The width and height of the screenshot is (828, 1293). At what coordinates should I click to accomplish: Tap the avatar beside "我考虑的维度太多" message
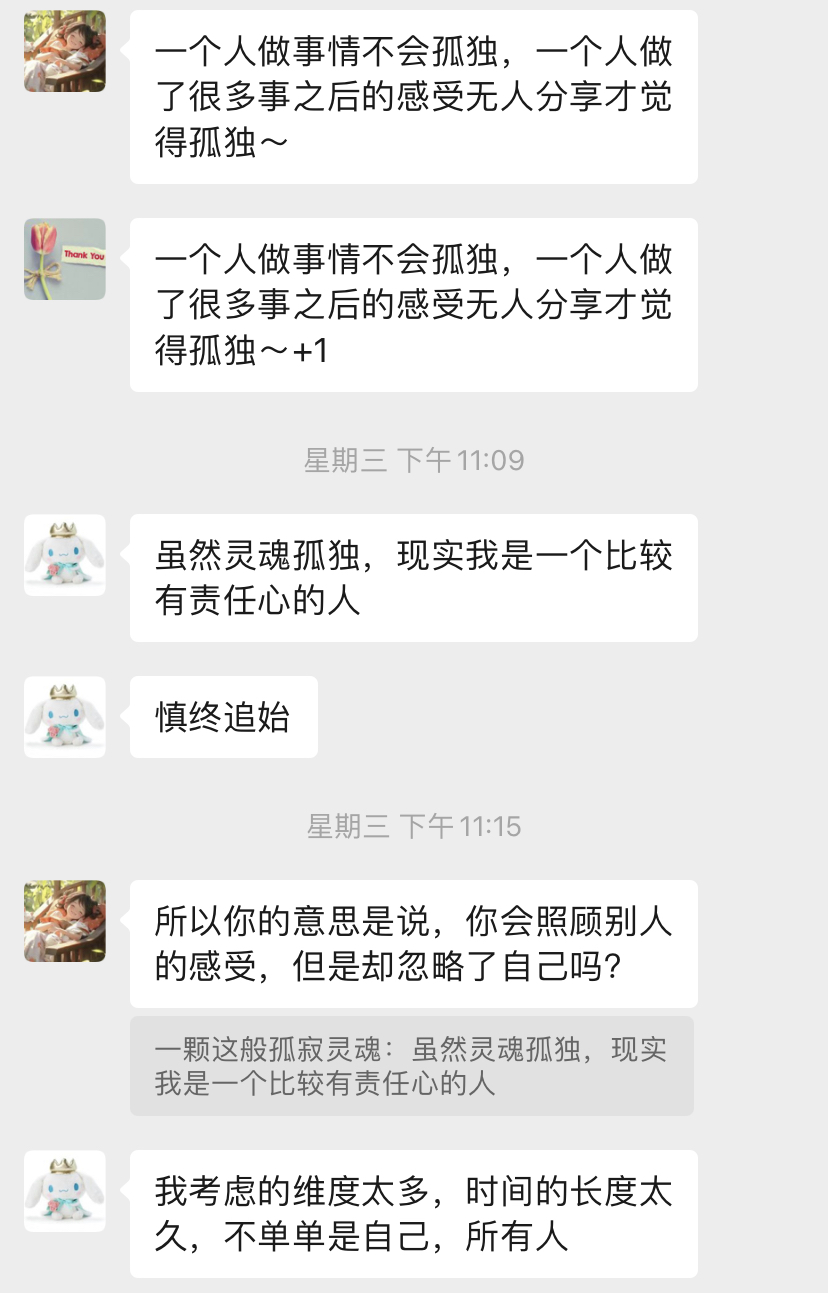(65, 1191)
